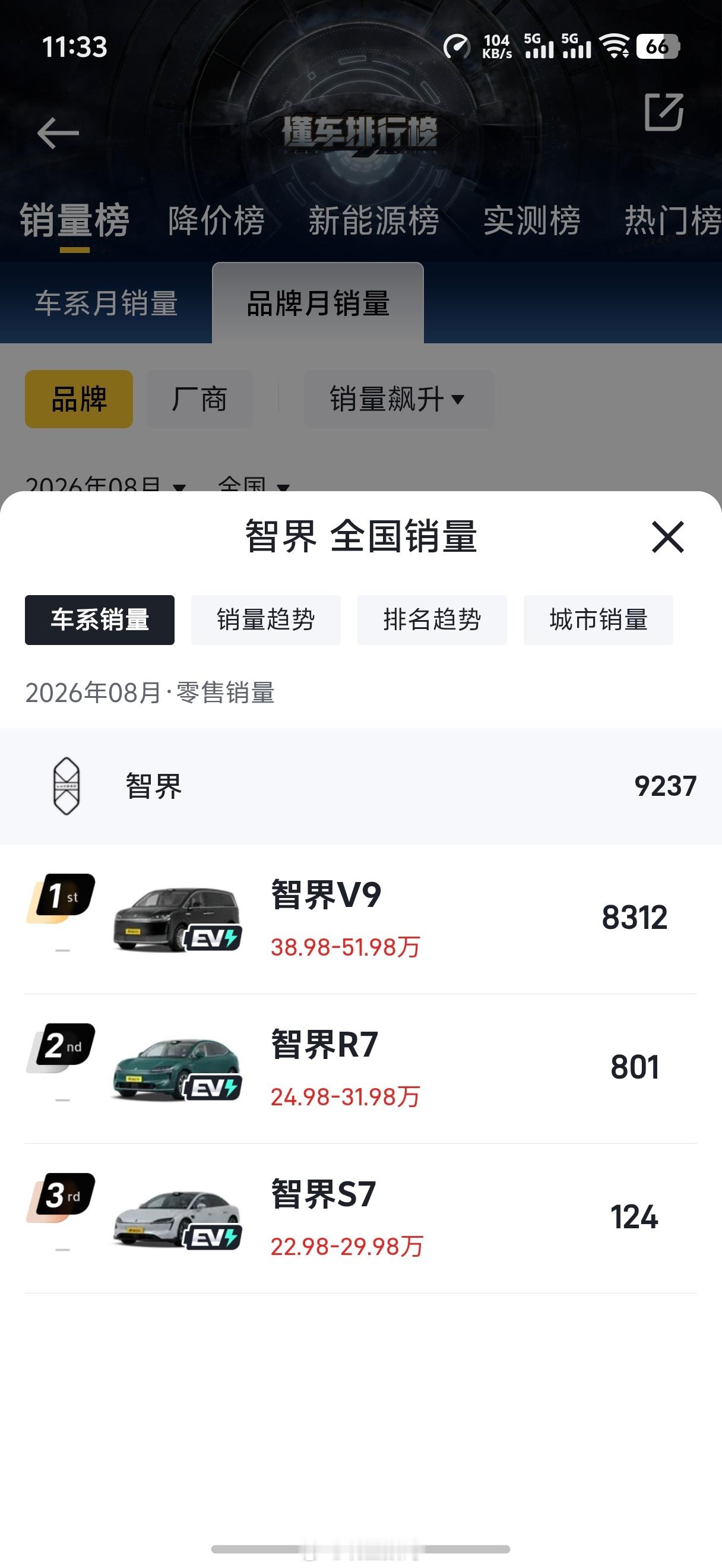Image resolution: width=722 pixels, height=1568 pixels.
Task: Select the 车系月销量 sub-tab
Action: click(x=106, y=303)
